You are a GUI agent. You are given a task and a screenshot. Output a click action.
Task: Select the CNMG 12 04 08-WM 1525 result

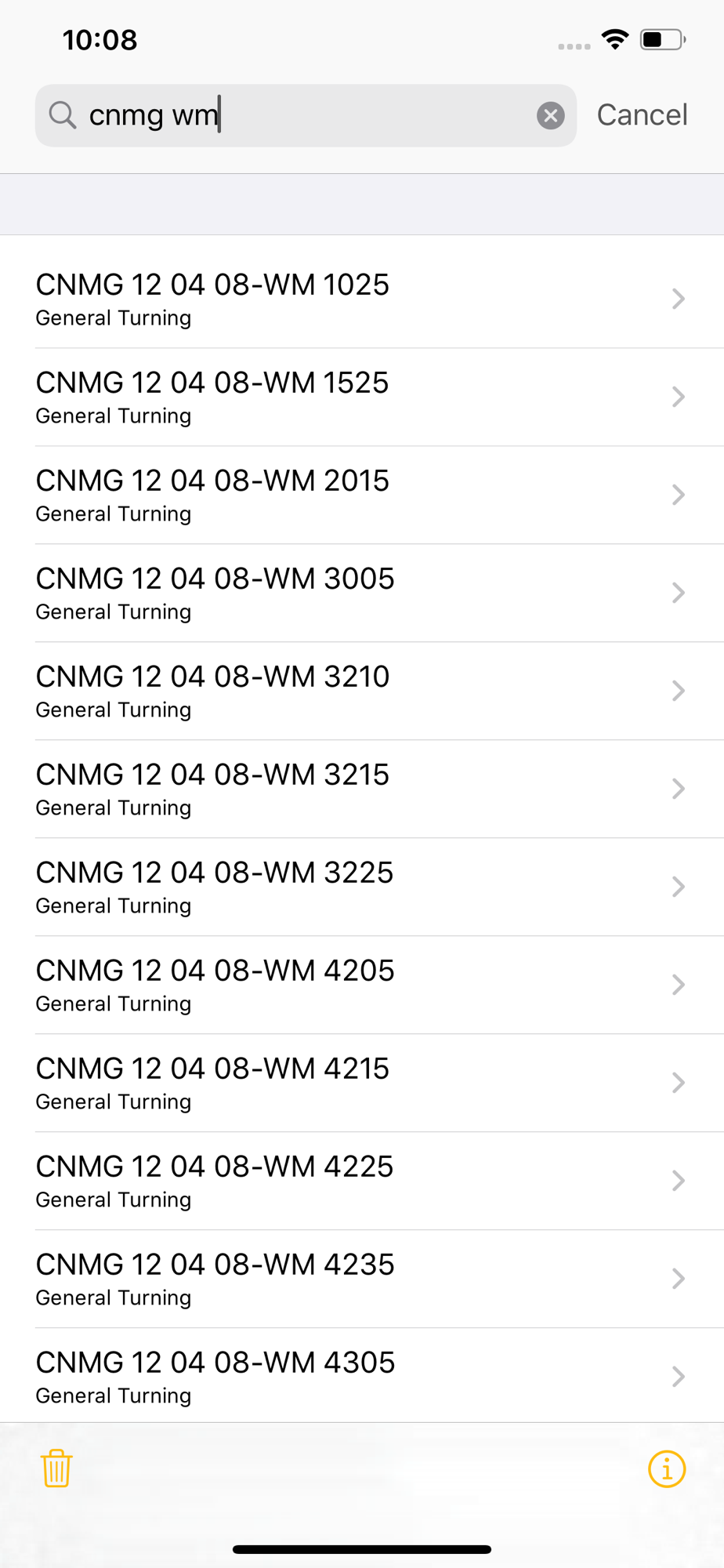[360, 397]
